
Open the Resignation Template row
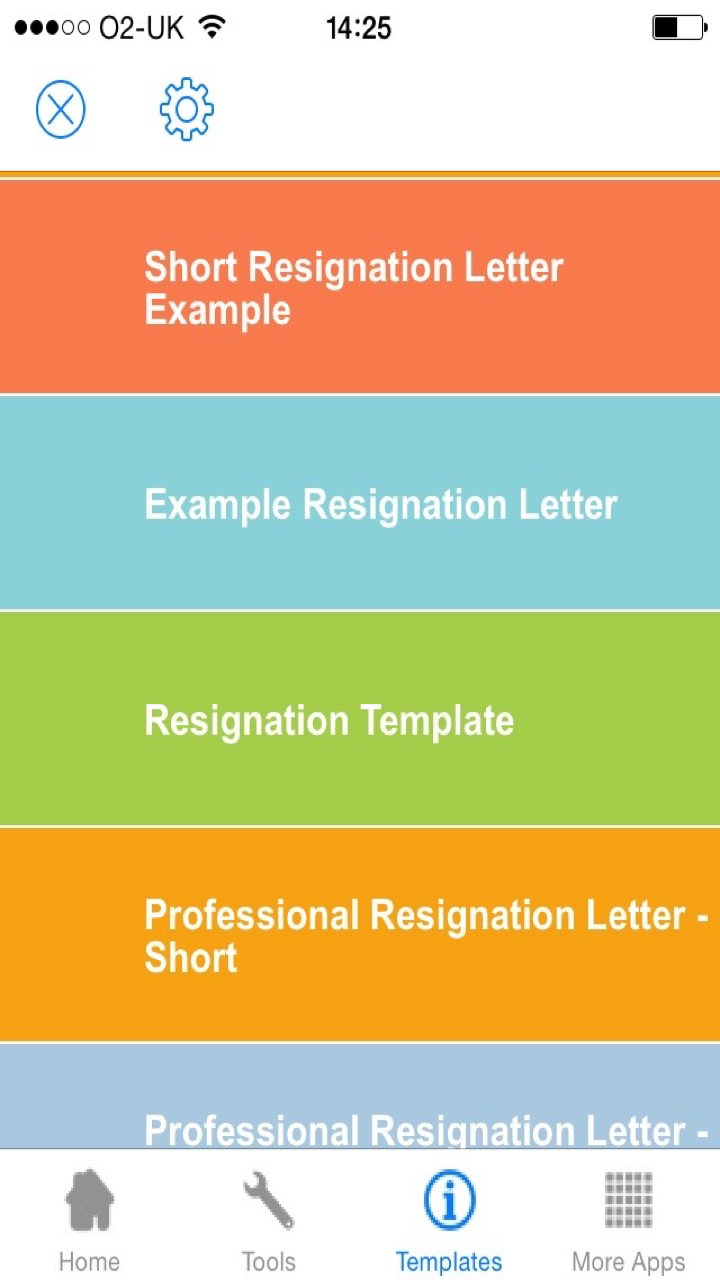click(360, 720)
